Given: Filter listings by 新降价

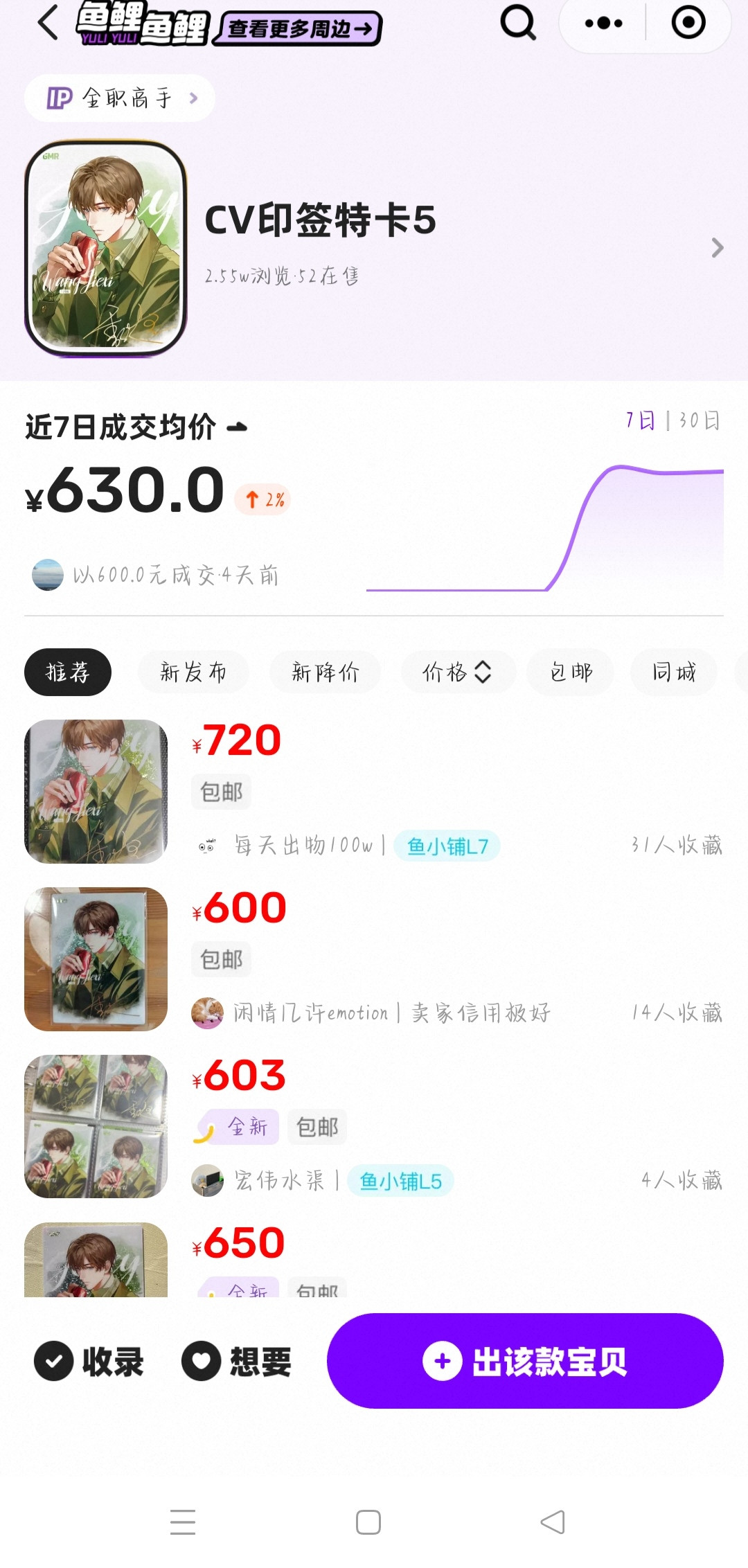Looking at the screenshot, I should pyautogui.click(x=325, y=672).
